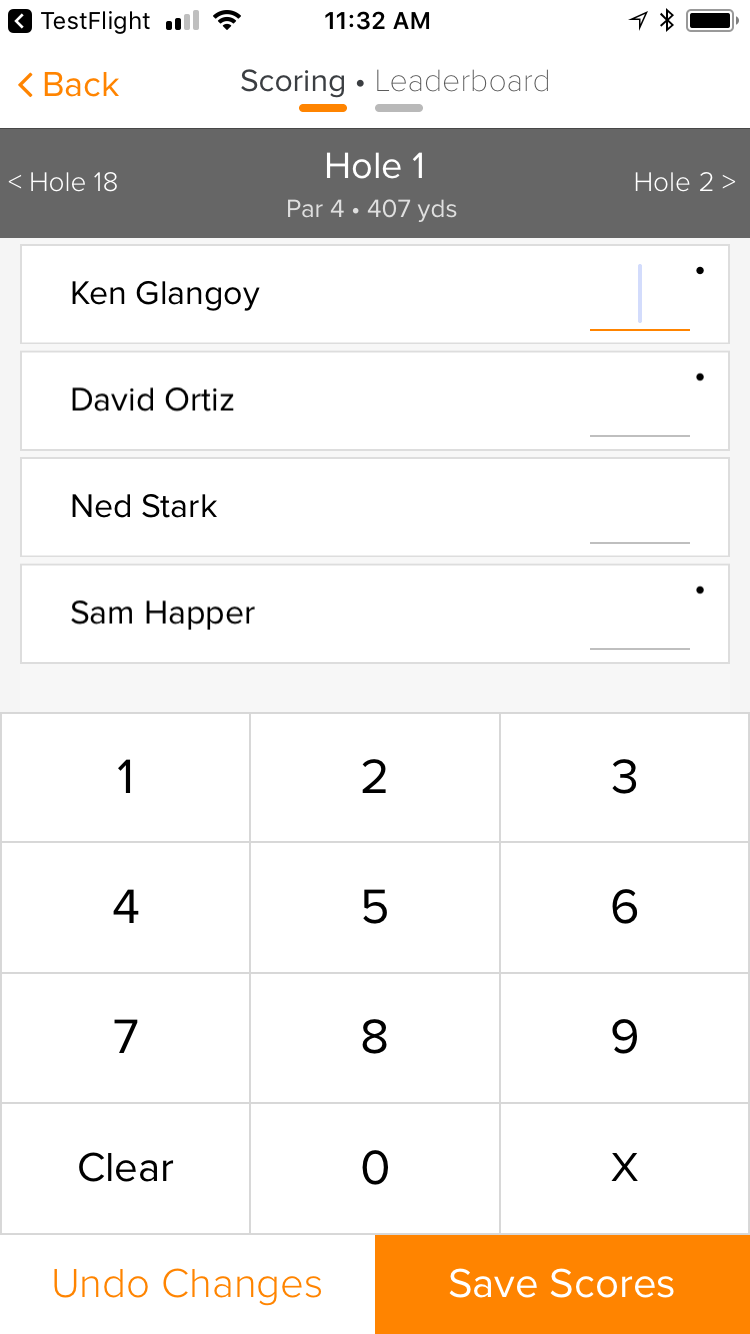Viewport: 750px width, 1334px height.
Task: Select David Ortiz's score field
Action: click(x=640, y=404)
